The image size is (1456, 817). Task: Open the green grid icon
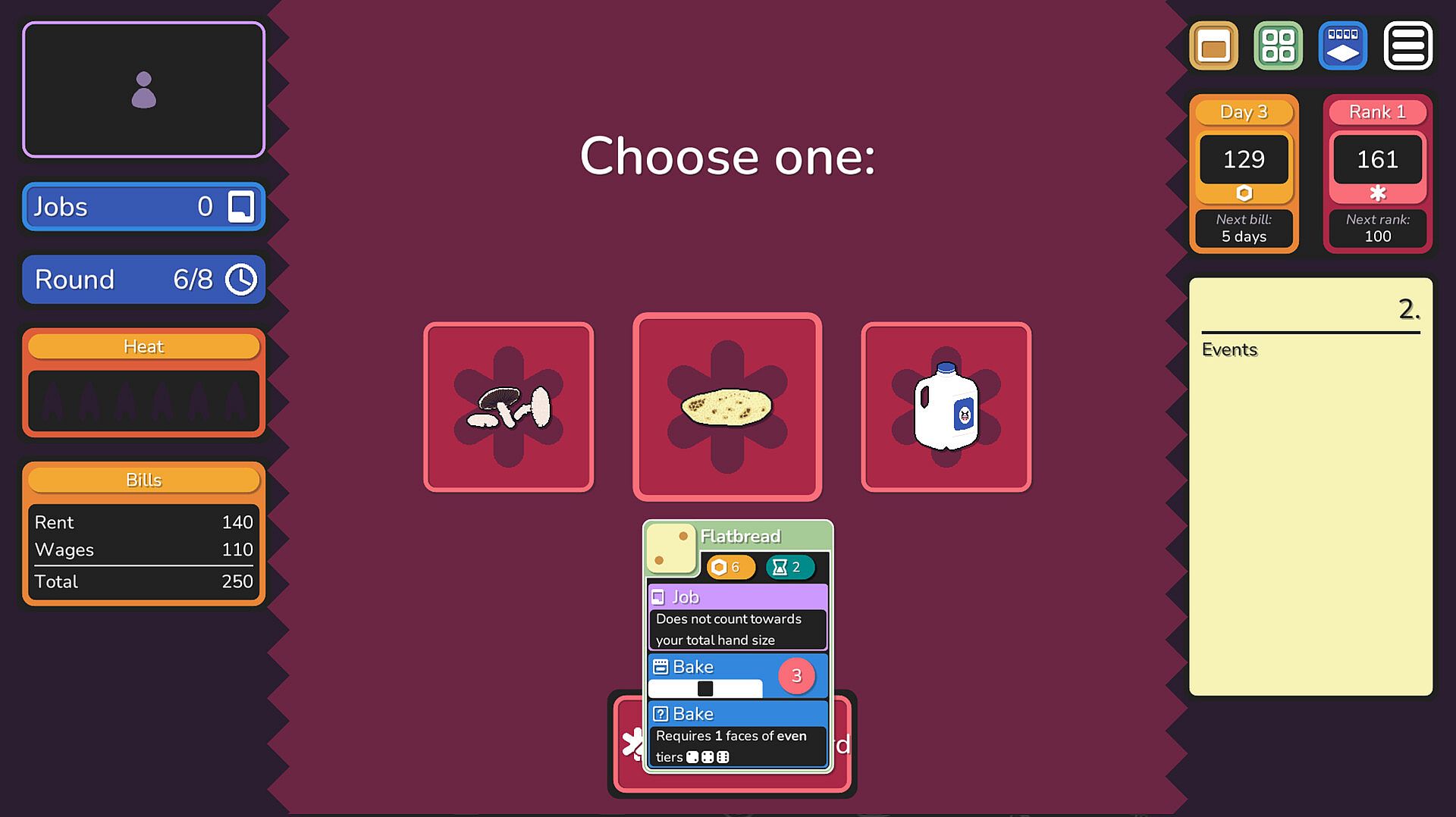click(x=1278, y=46)
